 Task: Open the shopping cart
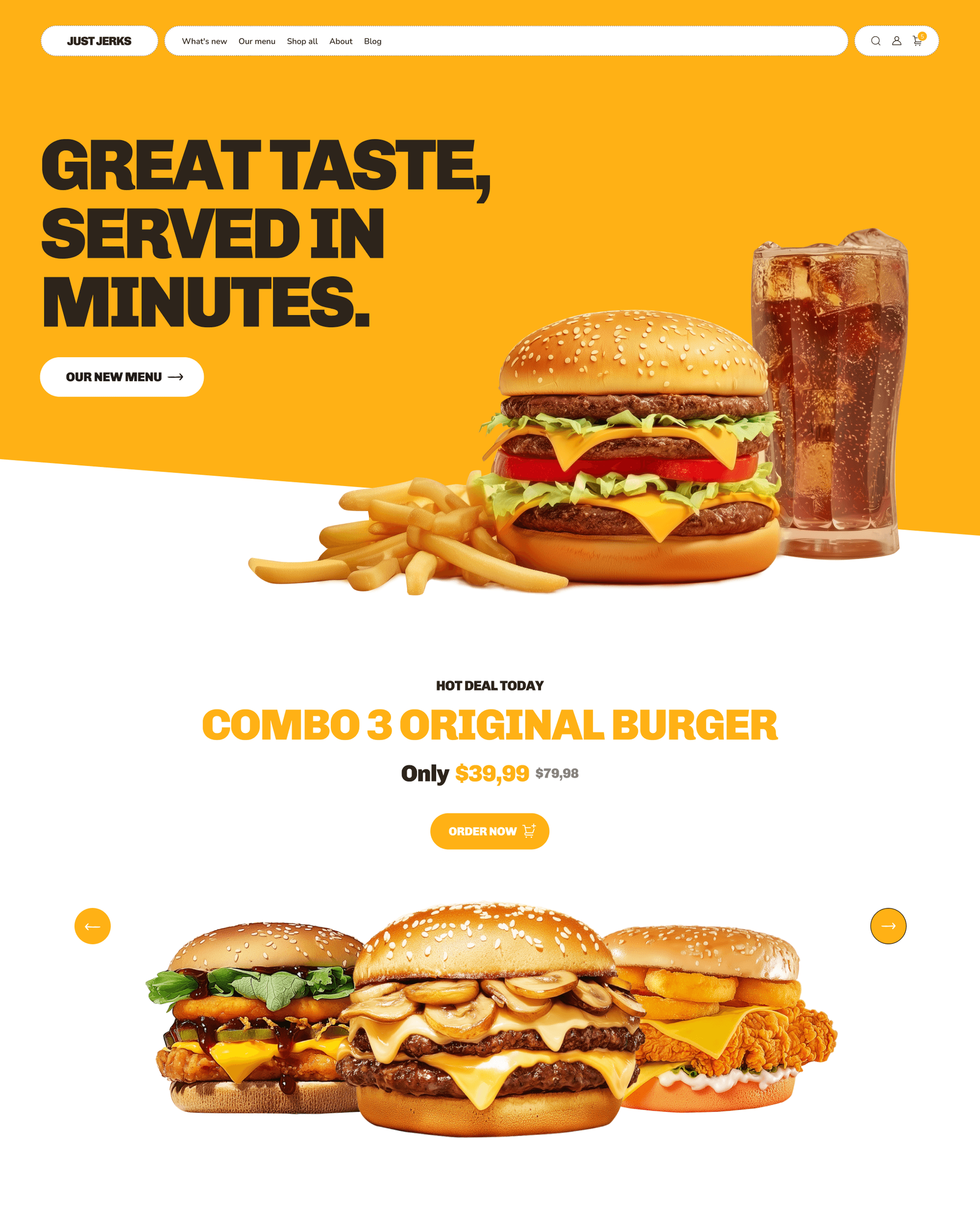click(917, 41)
